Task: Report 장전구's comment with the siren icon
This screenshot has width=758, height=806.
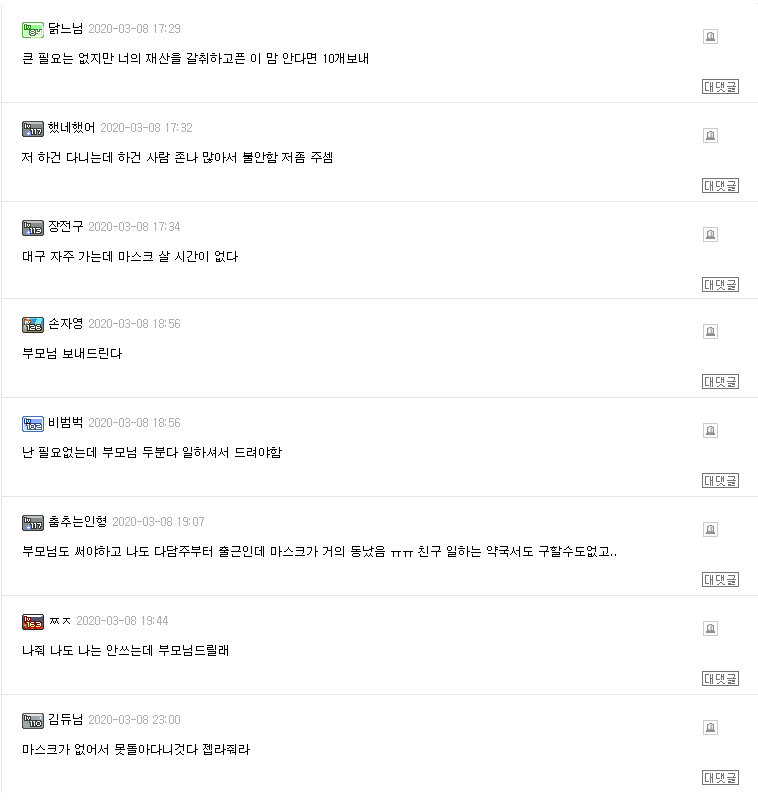Action: tap(710, 235)
